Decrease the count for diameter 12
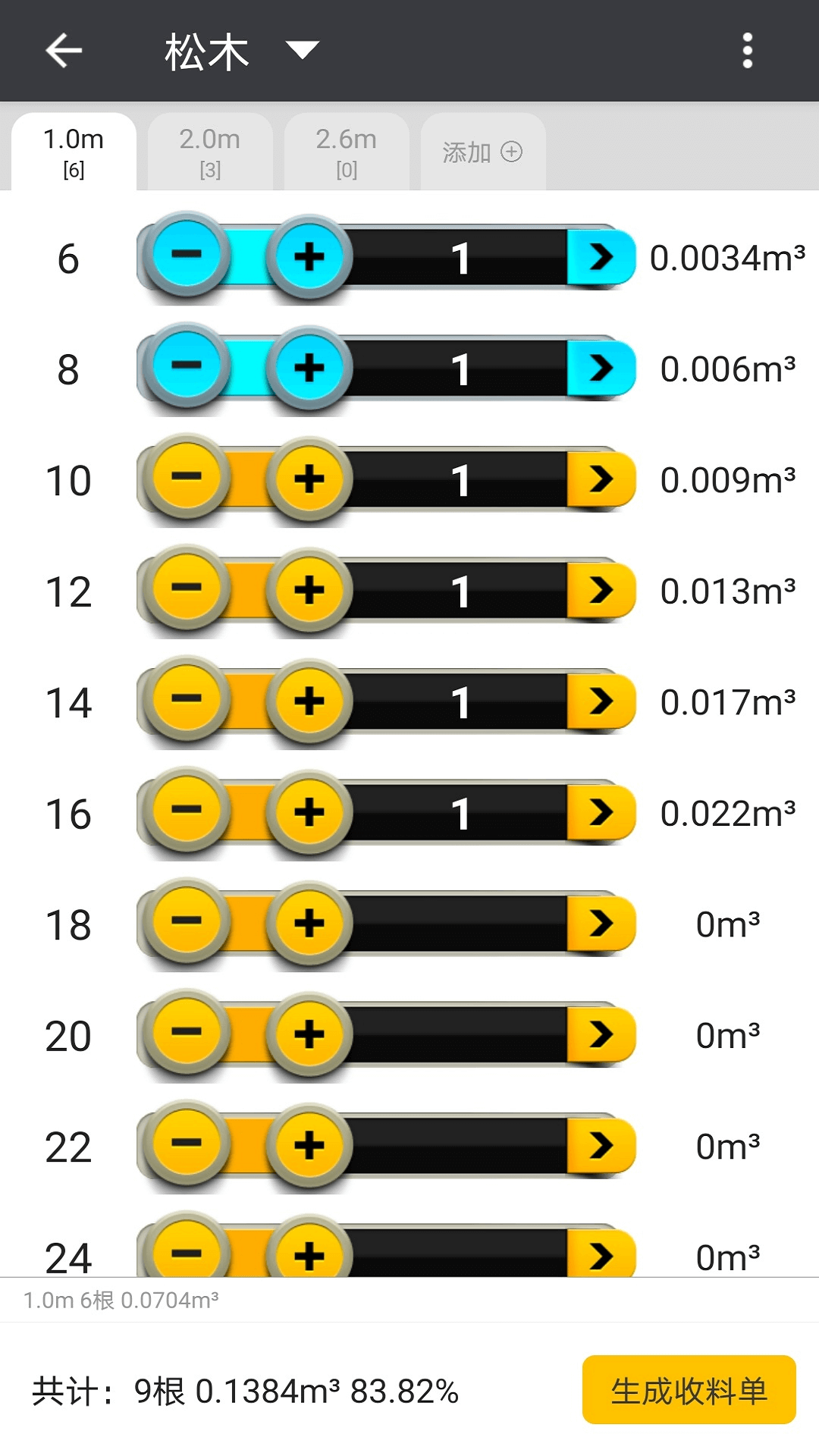 (187, 589)
